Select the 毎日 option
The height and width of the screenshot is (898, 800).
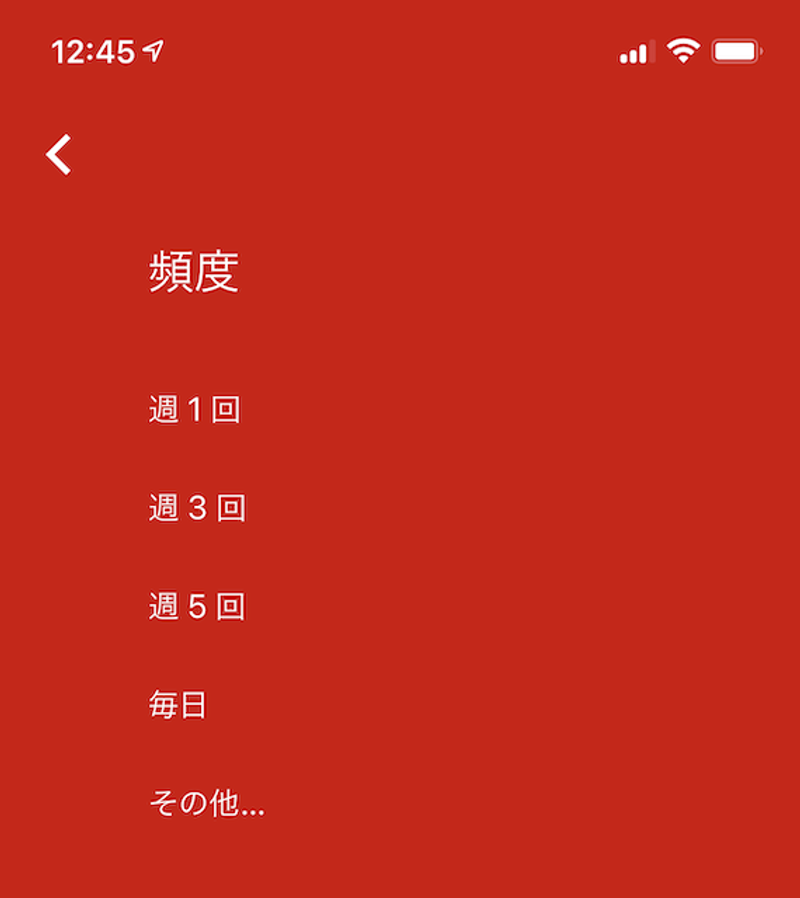(178, 705)
